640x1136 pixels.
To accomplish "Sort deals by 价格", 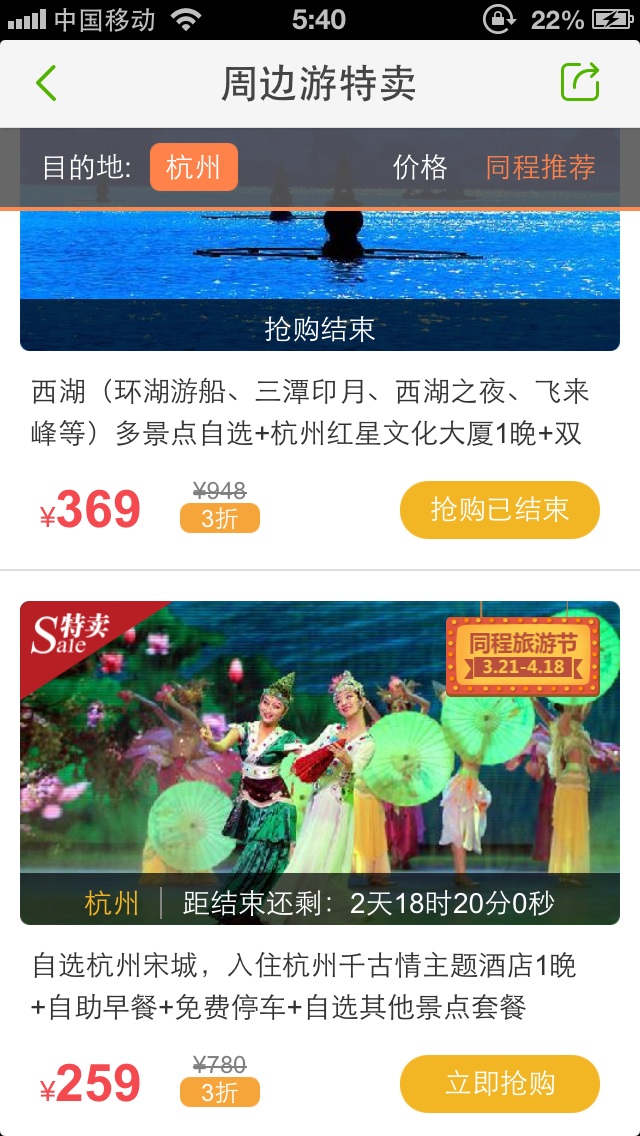I will click(420, 167).
